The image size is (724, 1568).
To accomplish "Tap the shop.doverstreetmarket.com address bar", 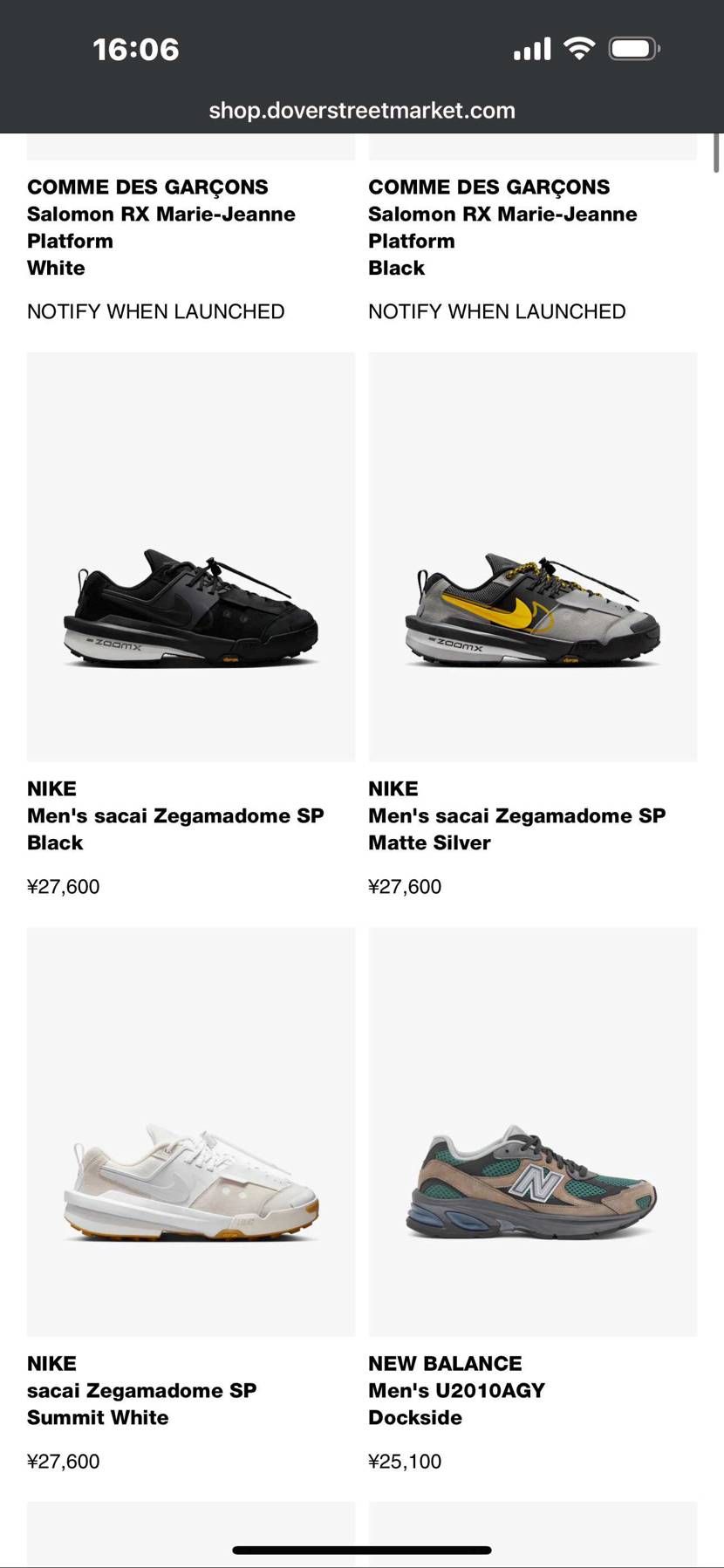I will [x=362, y=111].
